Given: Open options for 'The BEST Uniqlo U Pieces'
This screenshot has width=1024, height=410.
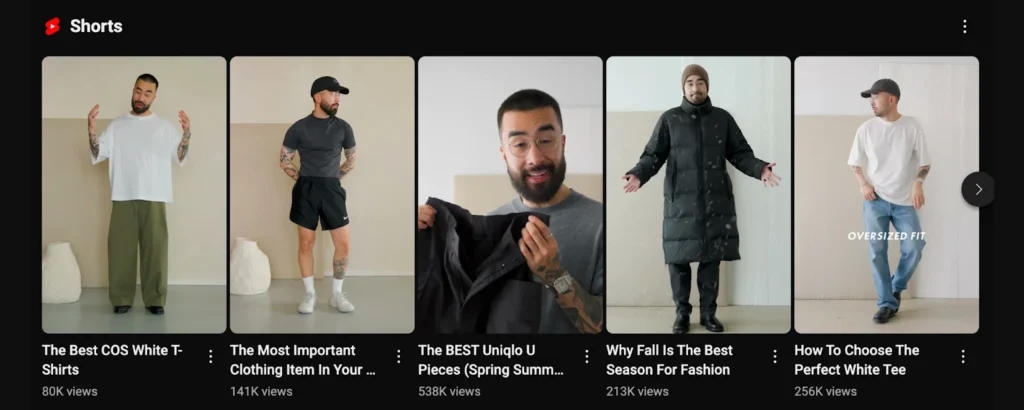Looking at the screenshot, I should [x=586, y=356].
